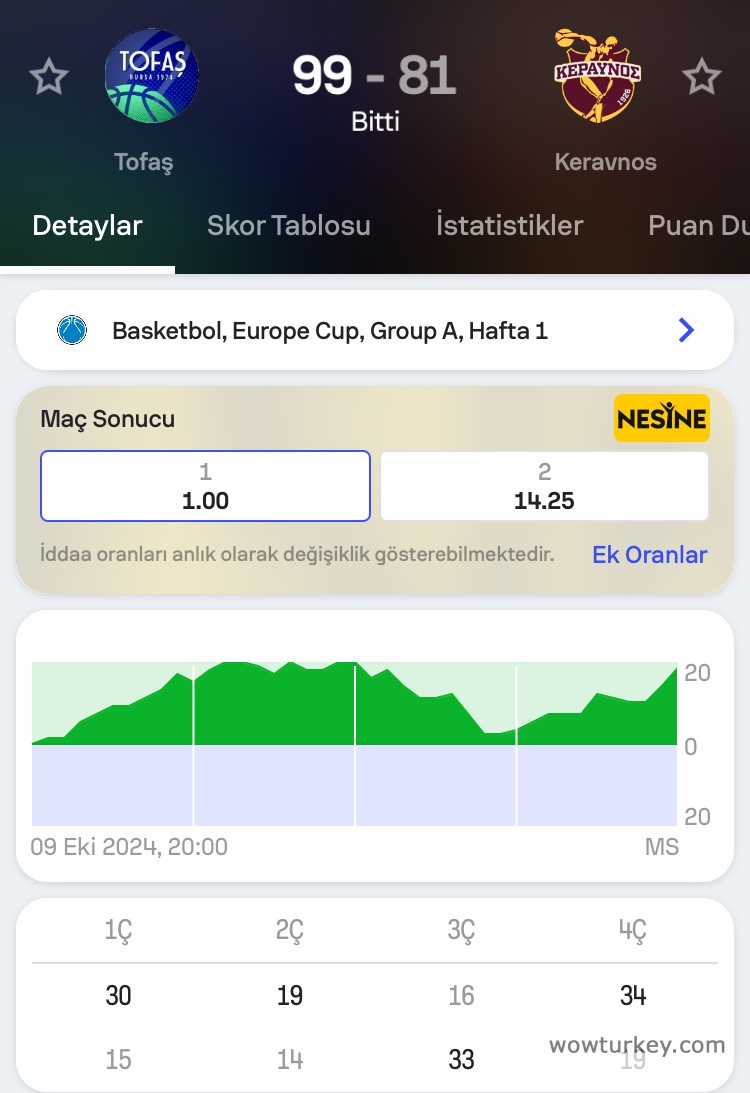Open the Tofaş team logo
Image resolution: width=750 pixels, height=1093 pixels.
coord(152,75)
